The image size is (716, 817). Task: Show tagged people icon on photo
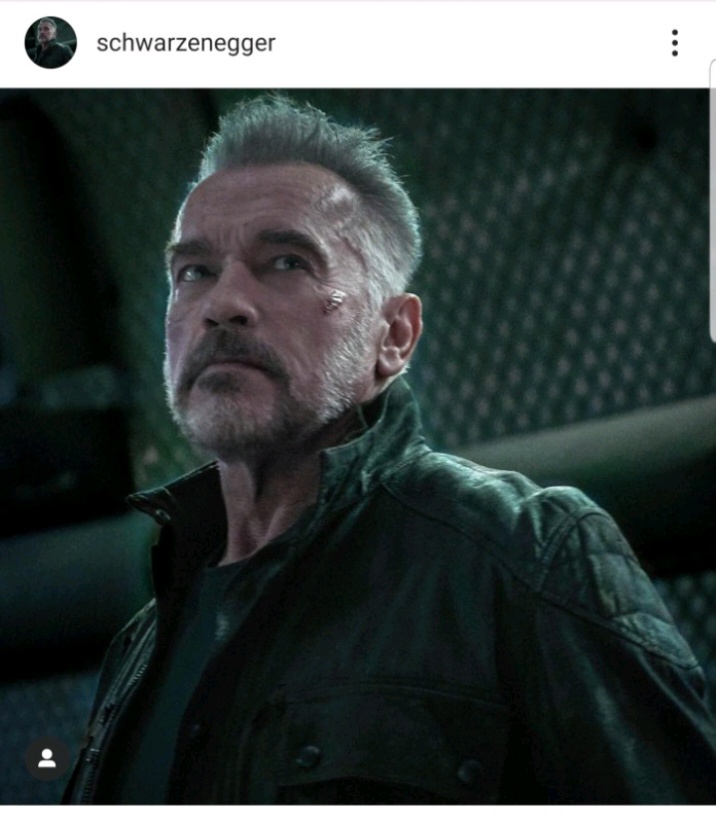[47, 758]
